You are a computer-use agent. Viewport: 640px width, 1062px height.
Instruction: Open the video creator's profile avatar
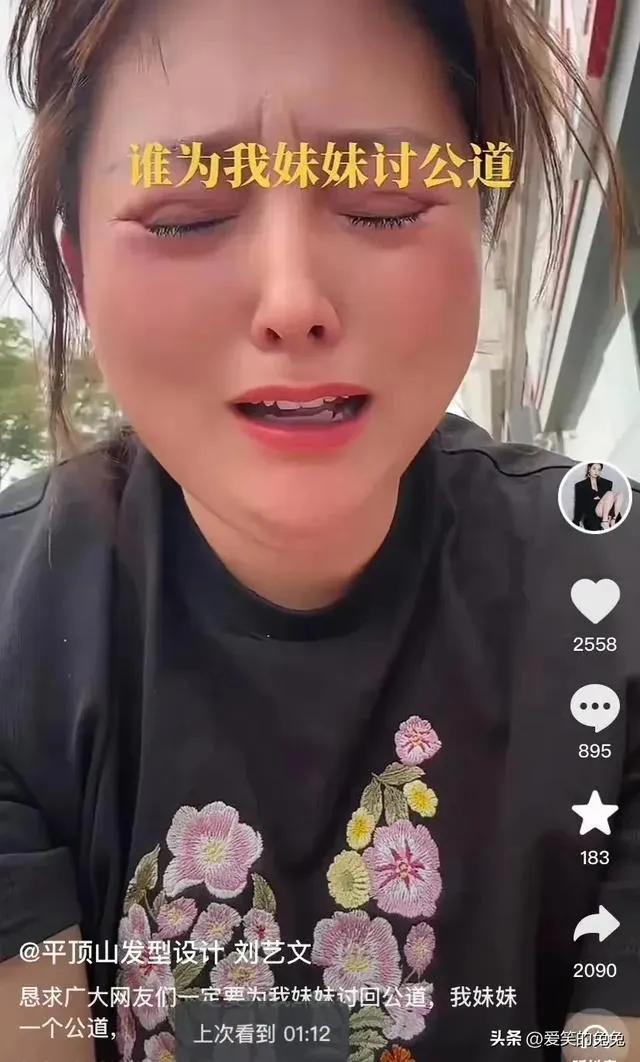pyautogui.click(x=594, y=497)
